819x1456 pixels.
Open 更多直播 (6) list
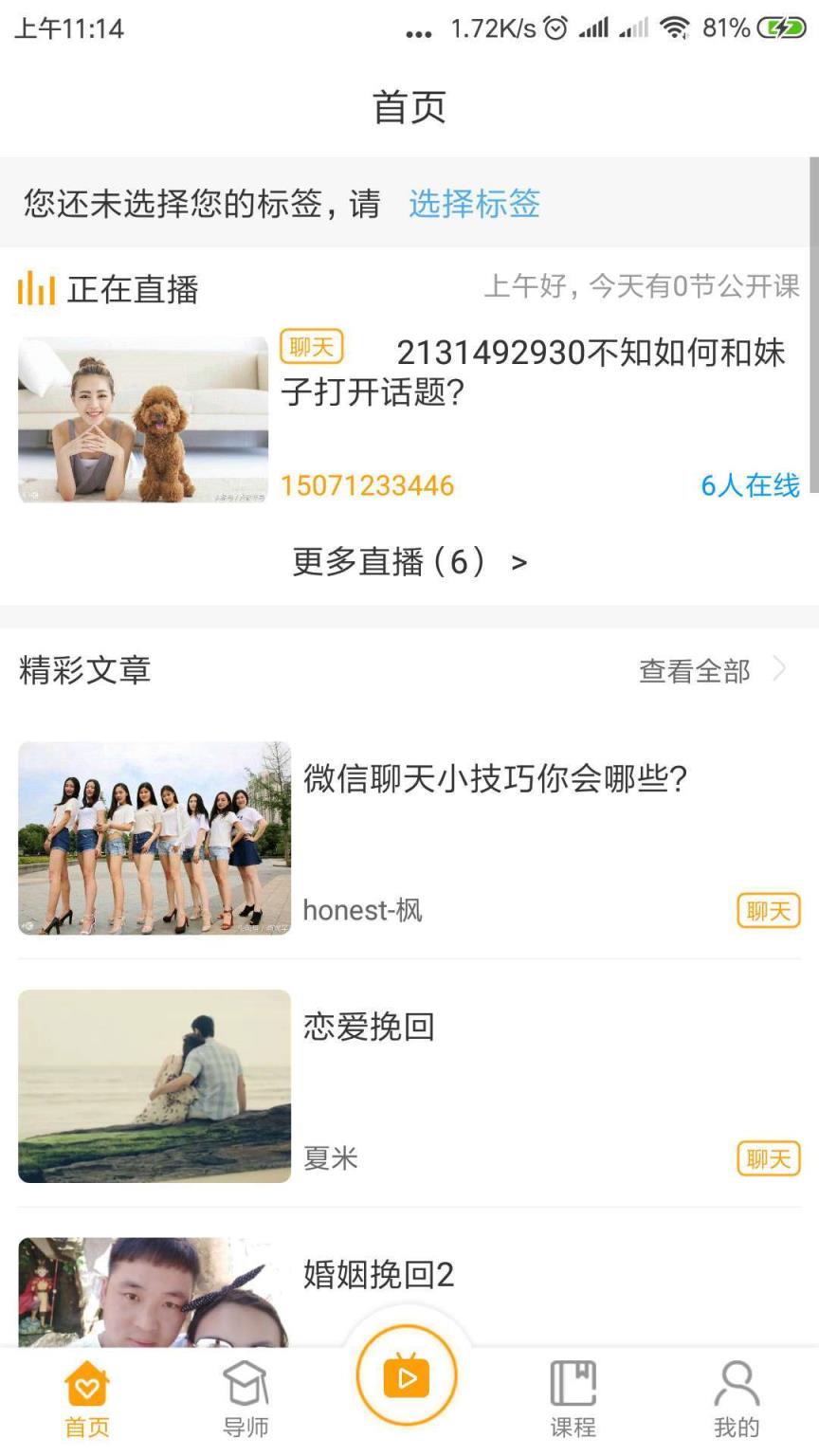click(x=409, y=562)
